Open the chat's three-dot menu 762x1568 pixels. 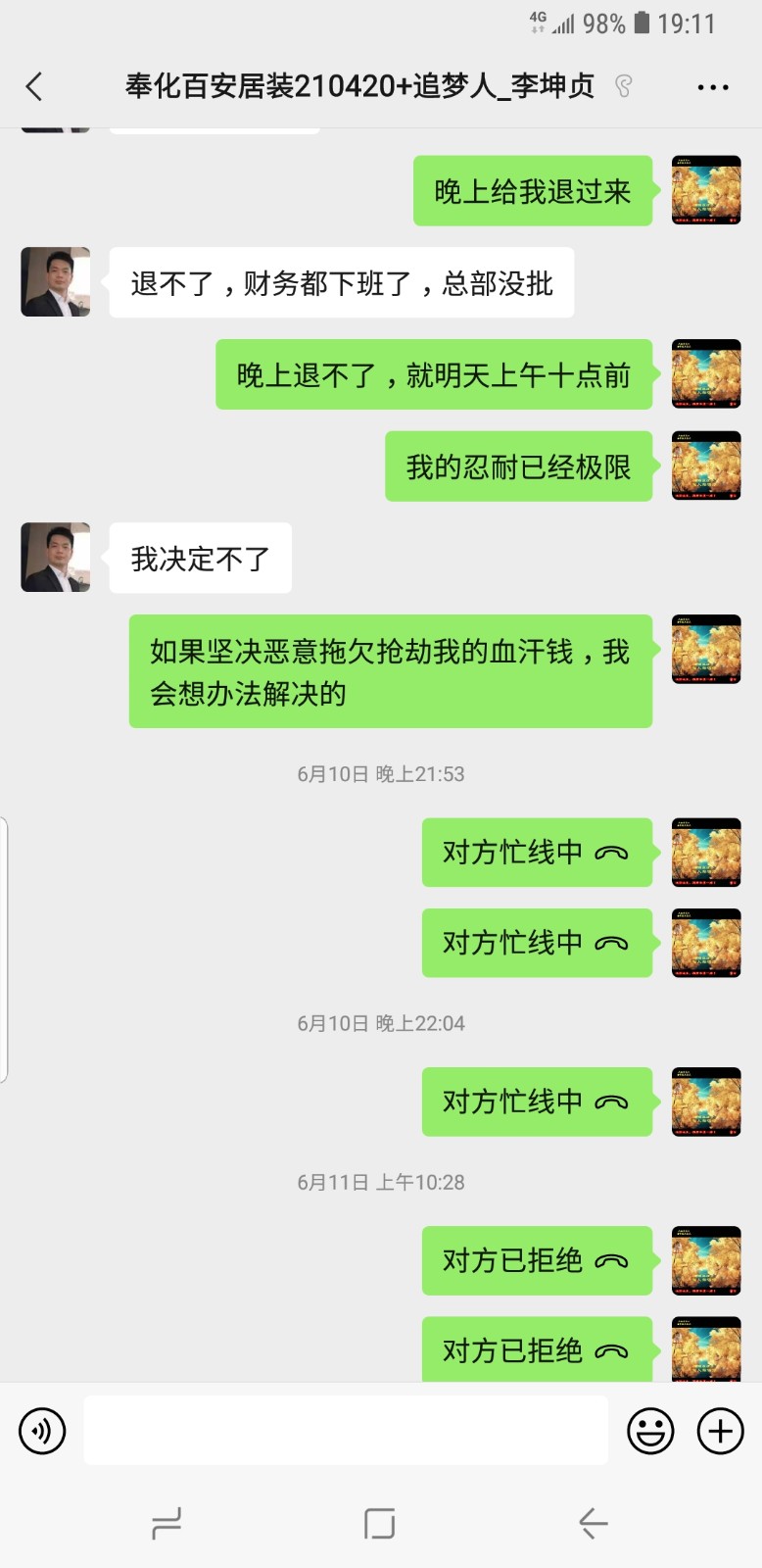tap(712, 87)
